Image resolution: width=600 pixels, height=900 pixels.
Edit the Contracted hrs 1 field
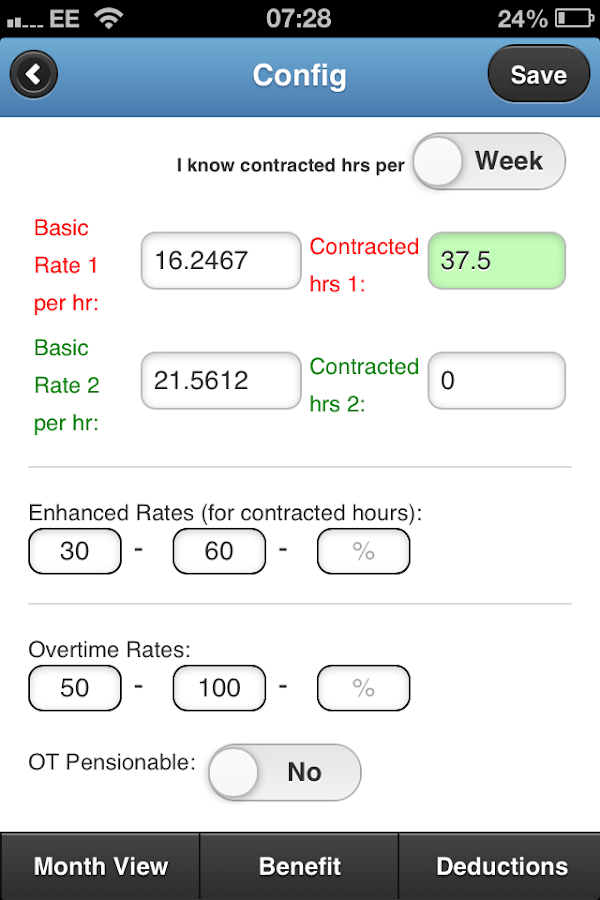(x=497, y=261)
